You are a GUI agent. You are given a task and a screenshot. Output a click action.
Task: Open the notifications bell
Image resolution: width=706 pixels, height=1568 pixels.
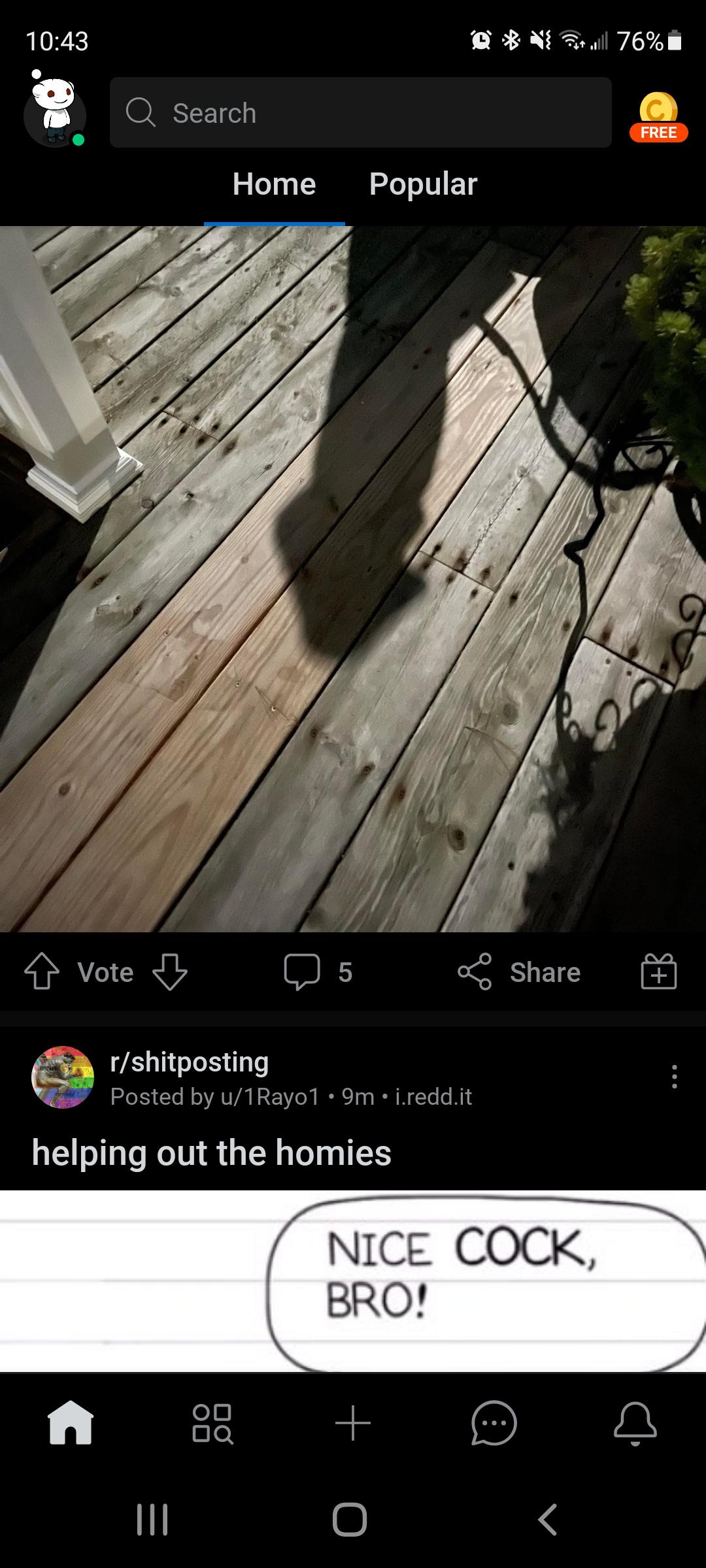coord(635,1422)
